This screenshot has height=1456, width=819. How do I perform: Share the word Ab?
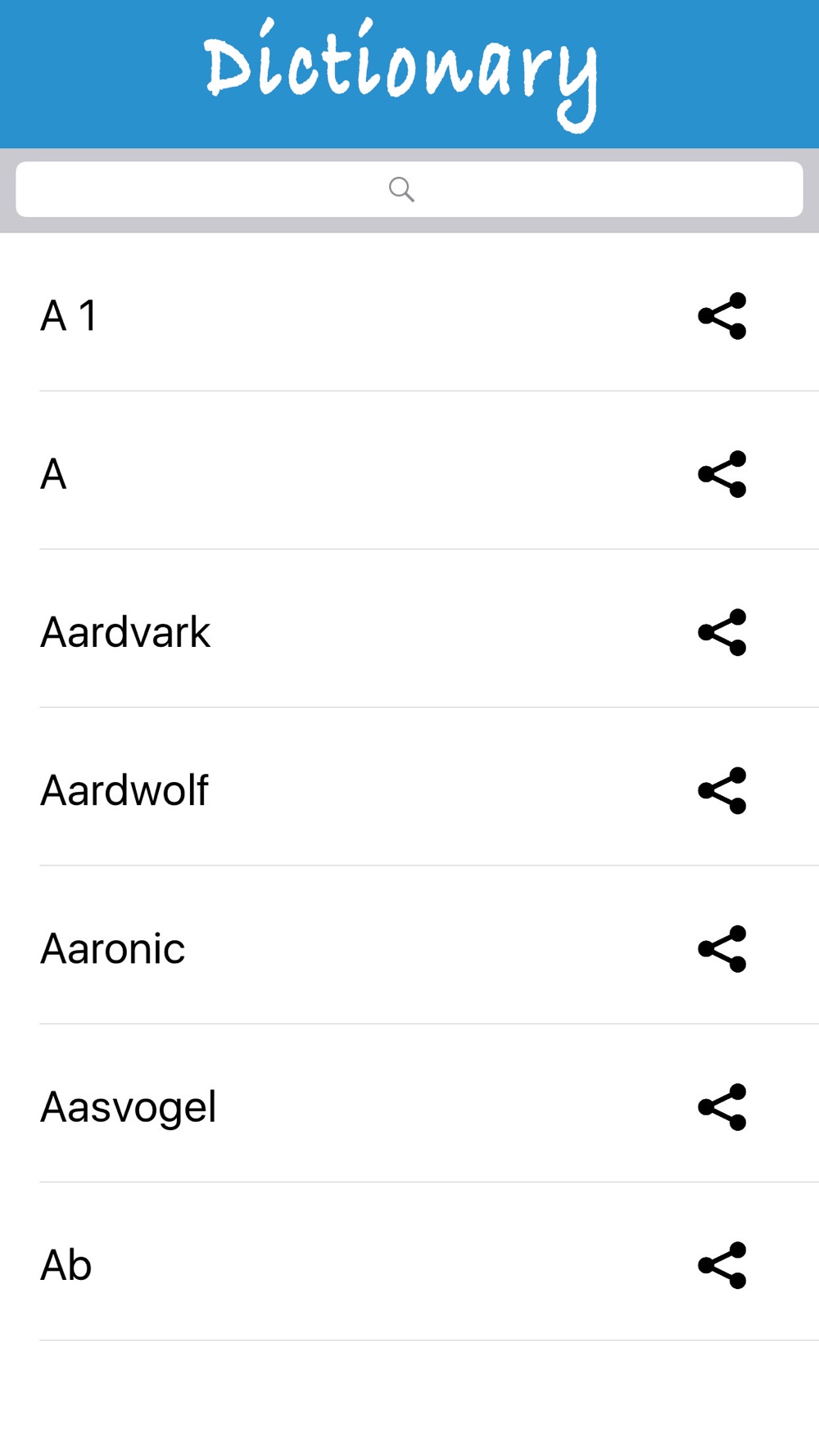tap(722, 1265)
